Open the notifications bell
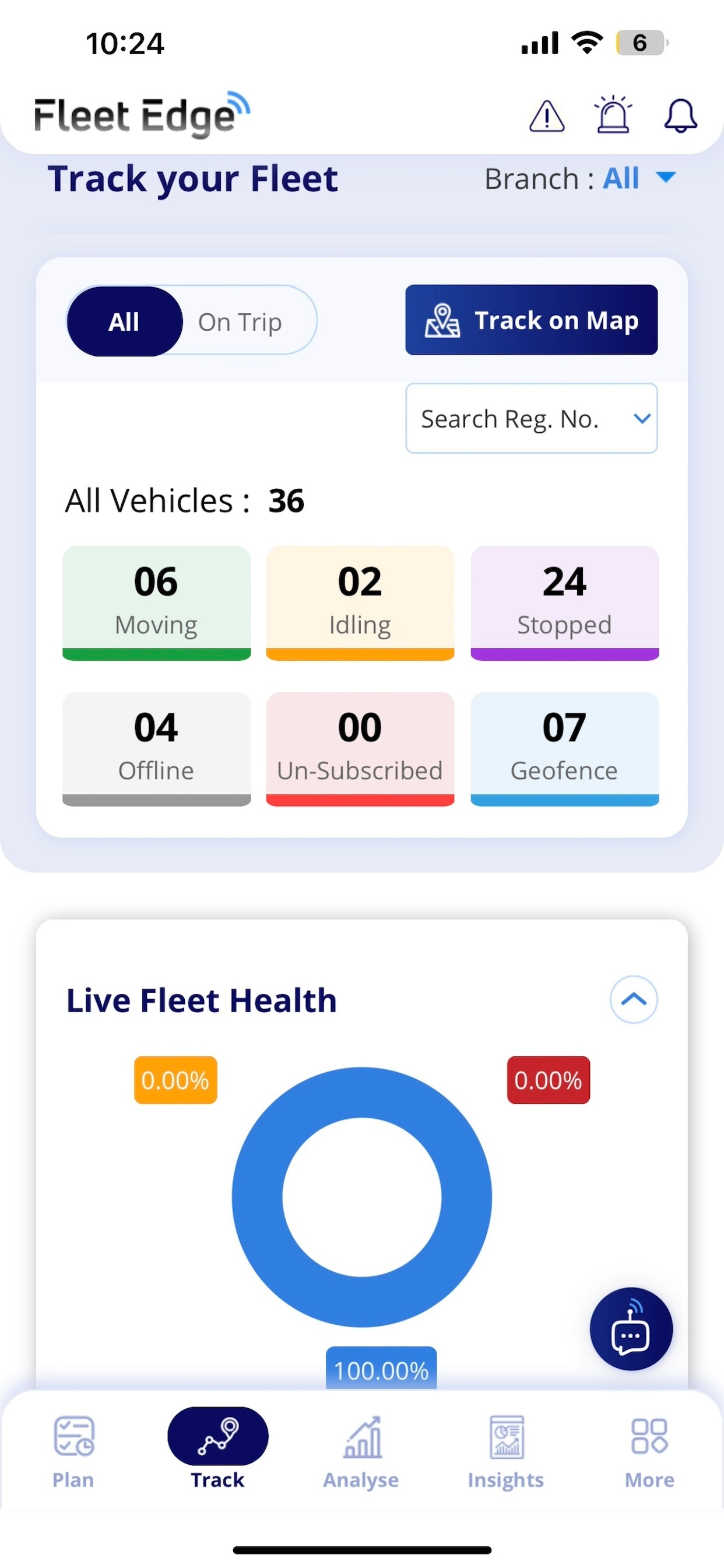Viewport: 724px width, 1568px height. 680,116
